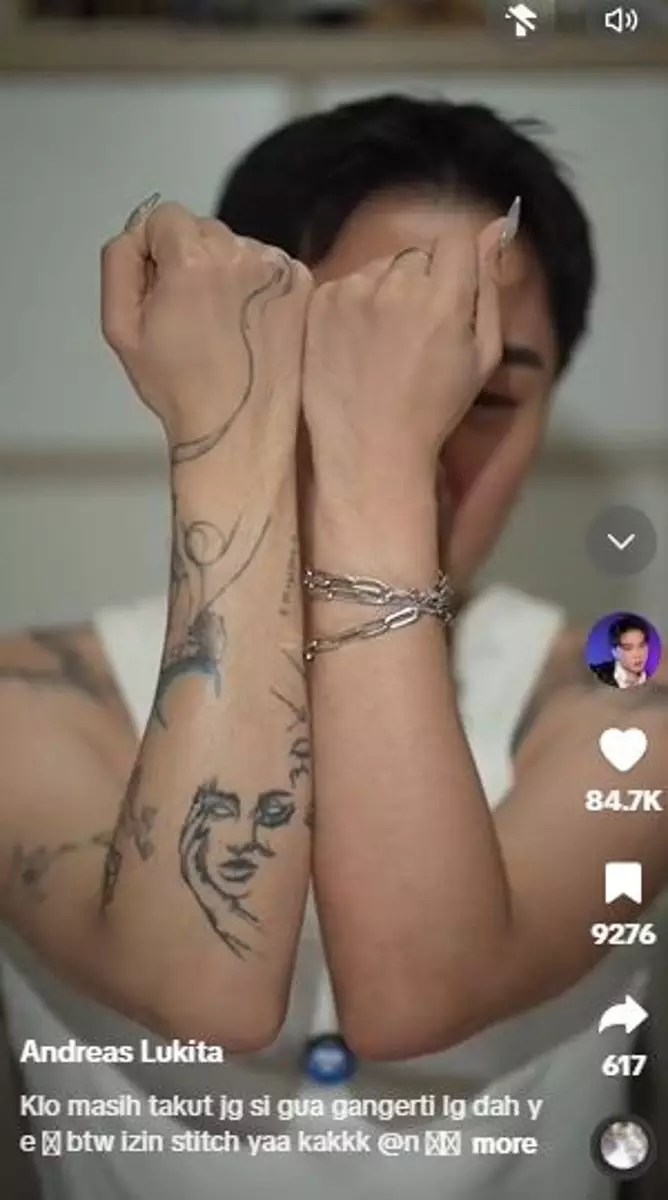Tap the crossed-out arrow icon beside the speaker
Image resolution: width=668 pixels, height=1200 pixels.
[521, 21]
